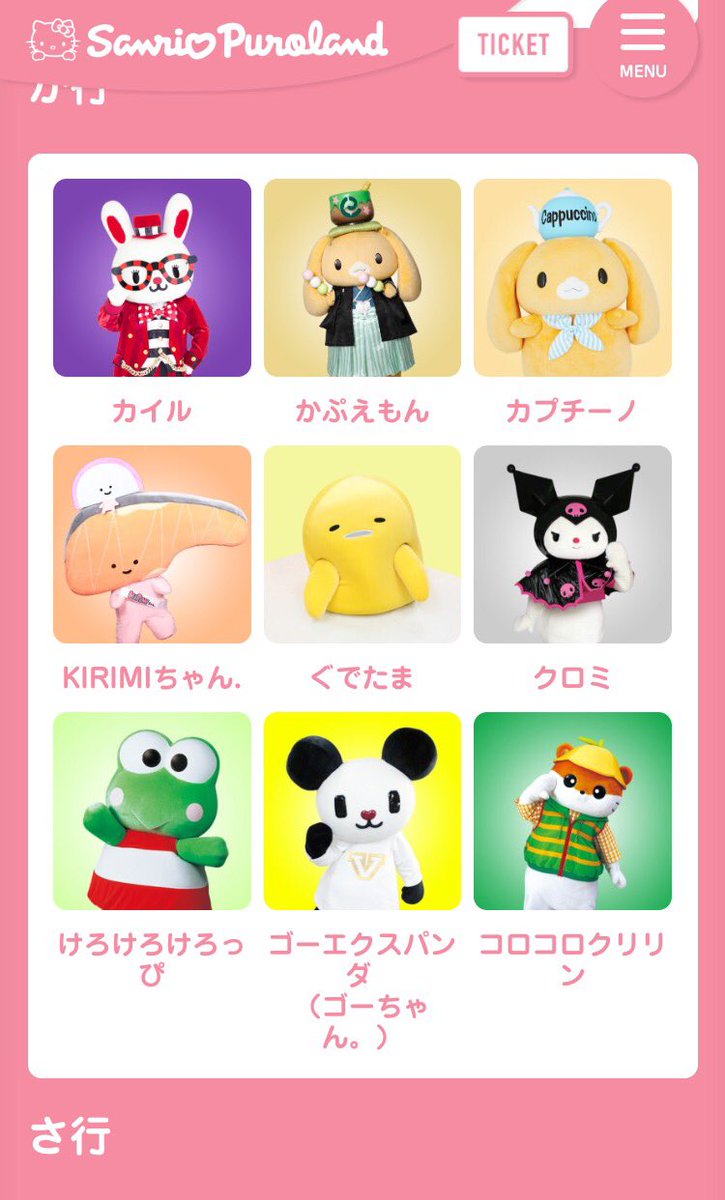Go to Sanrio Puroland home via logo
Screen dimensions: 725x1200
206,41
